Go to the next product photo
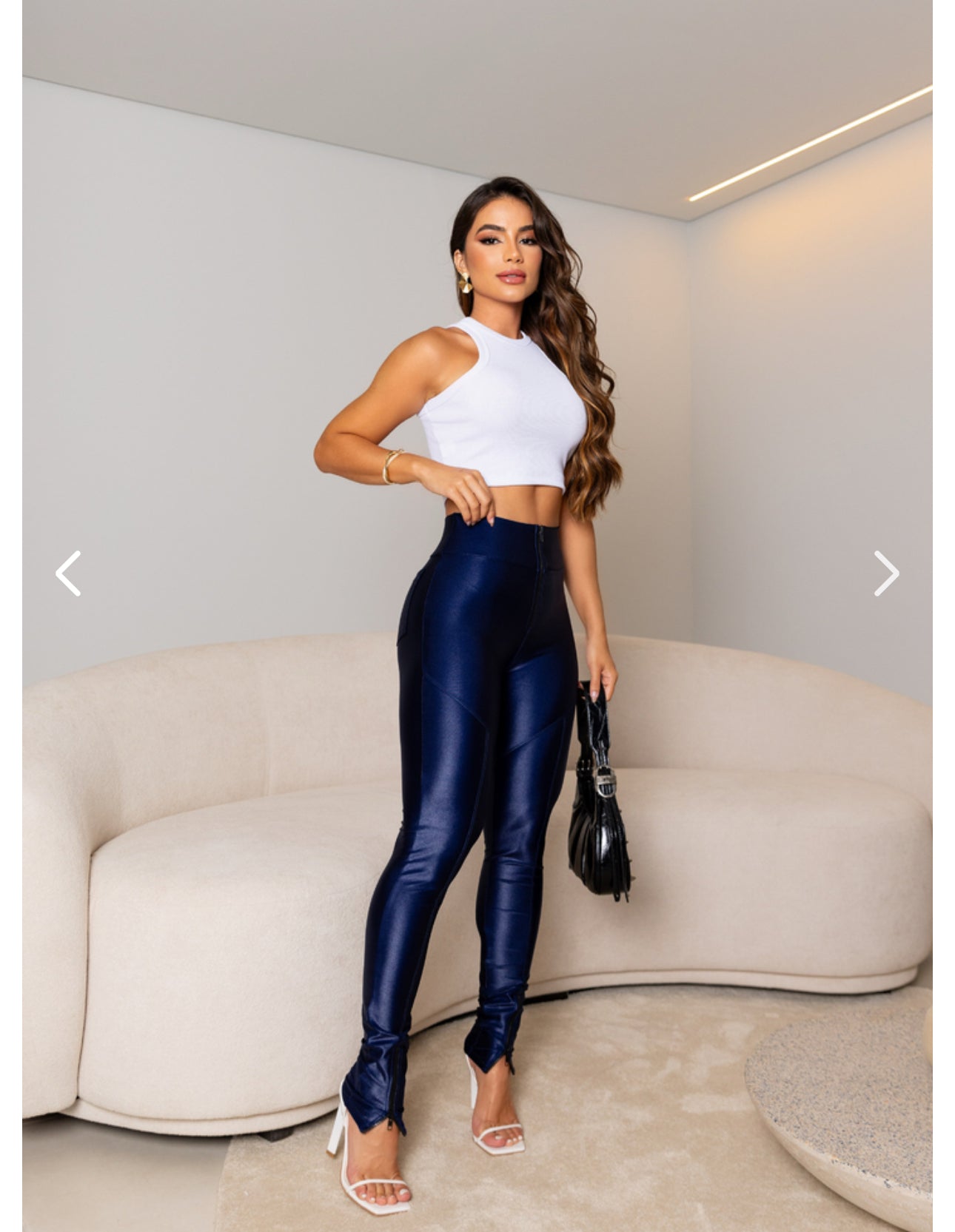 point(885,573)
